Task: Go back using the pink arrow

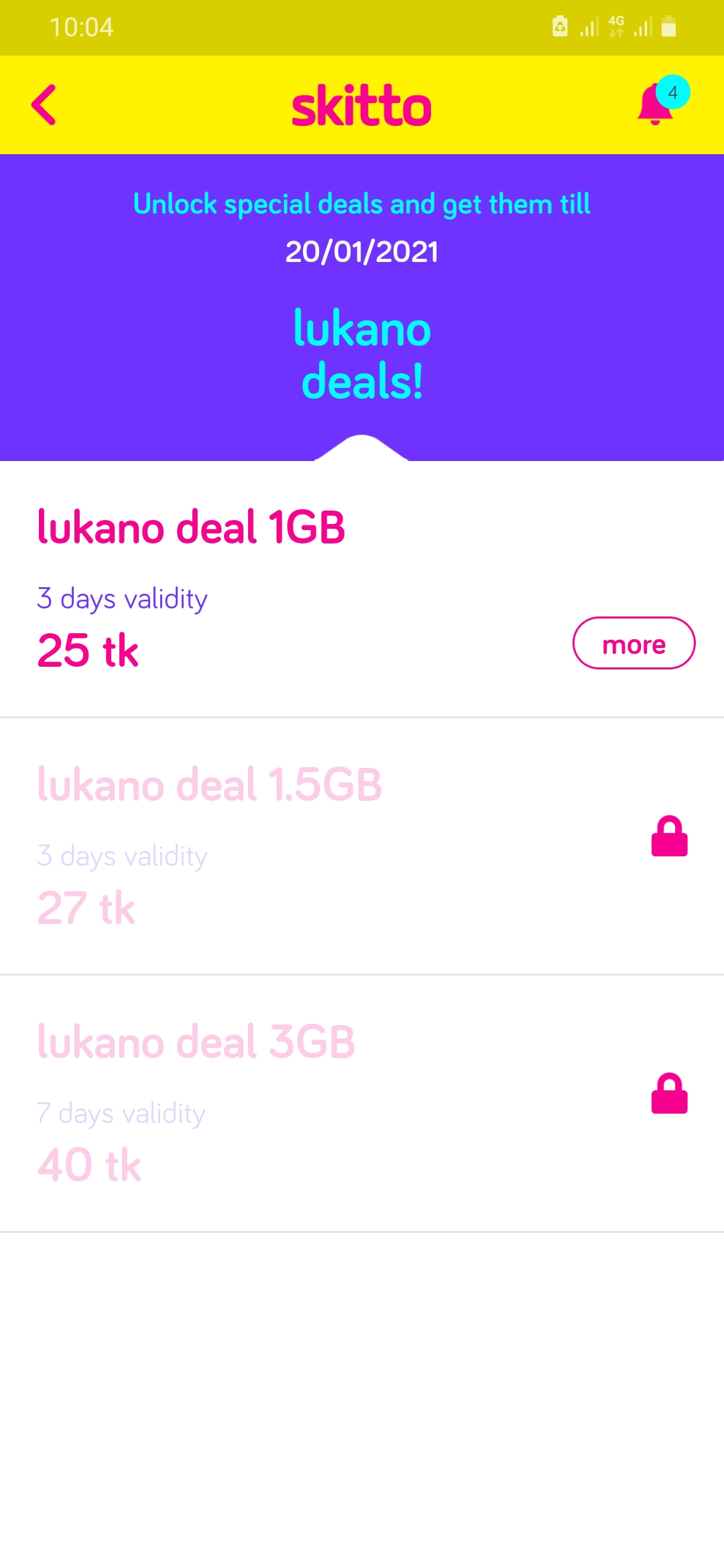Action: click(x=44, y=105)
